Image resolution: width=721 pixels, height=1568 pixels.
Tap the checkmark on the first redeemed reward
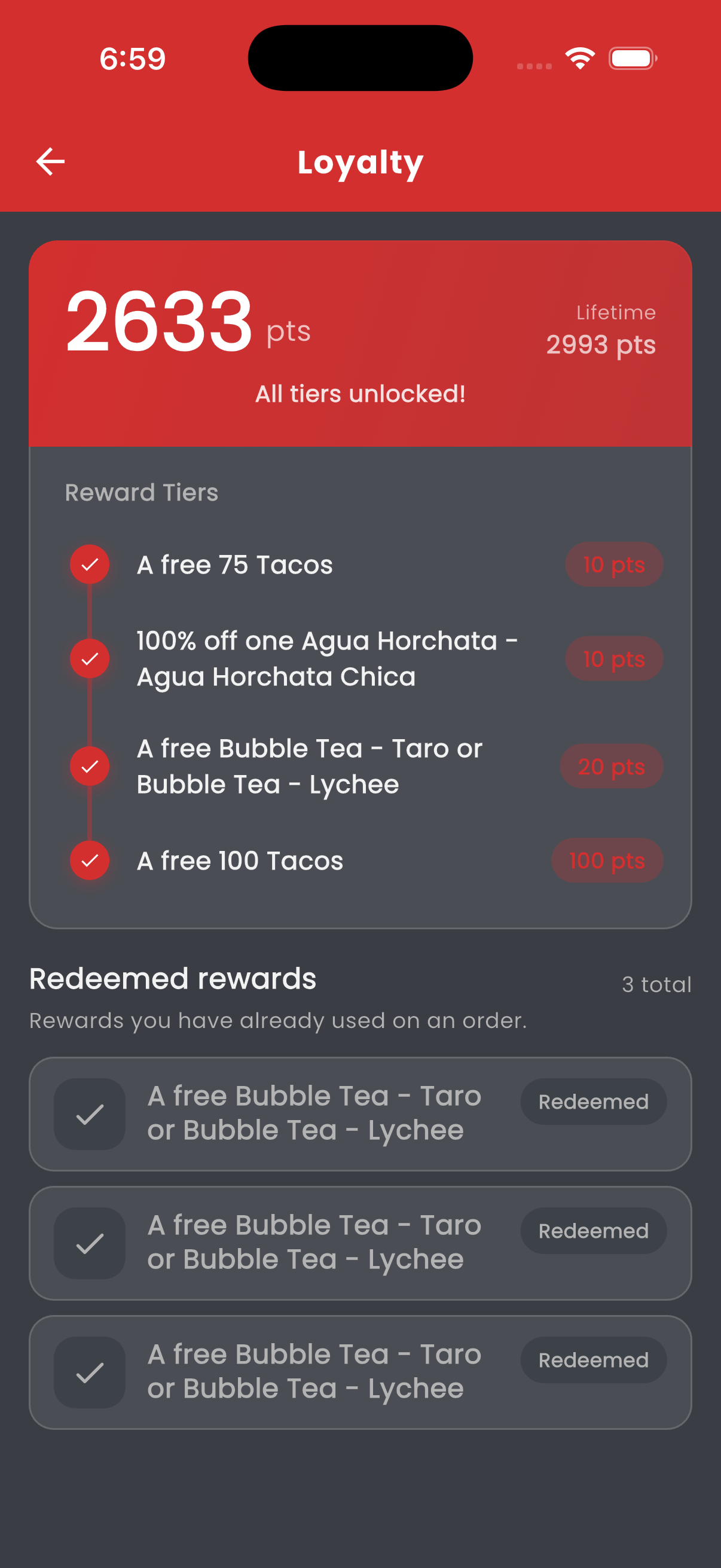coord(89,1114)
